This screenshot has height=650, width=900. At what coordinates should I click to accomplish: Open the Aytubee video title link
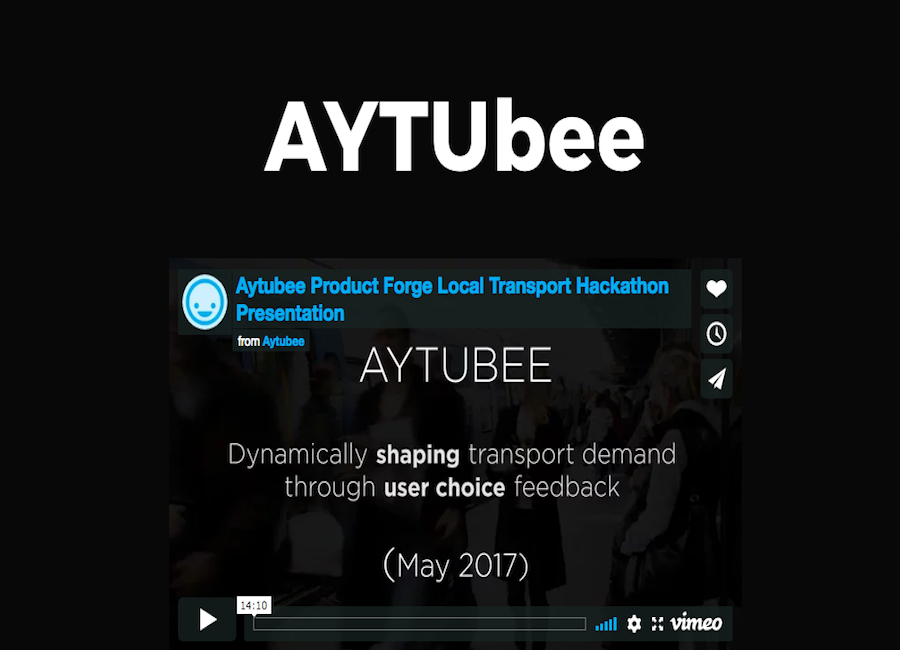point(452,299)
